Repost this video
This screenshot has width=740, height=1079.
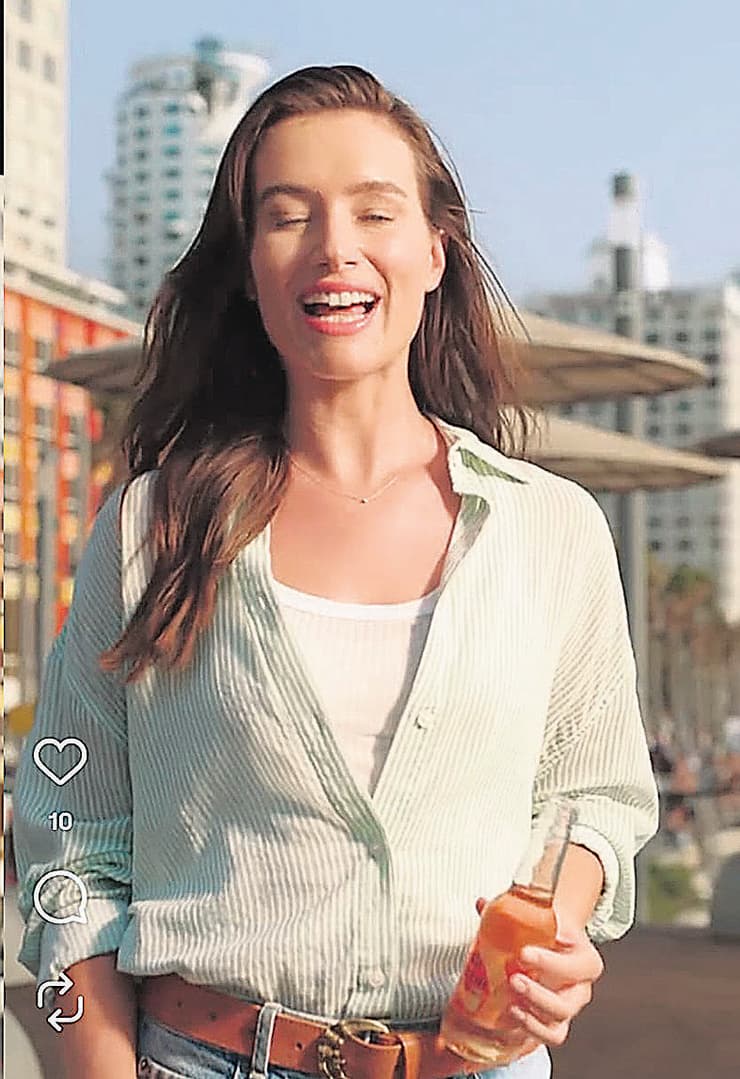click(x=60, y=1000)
